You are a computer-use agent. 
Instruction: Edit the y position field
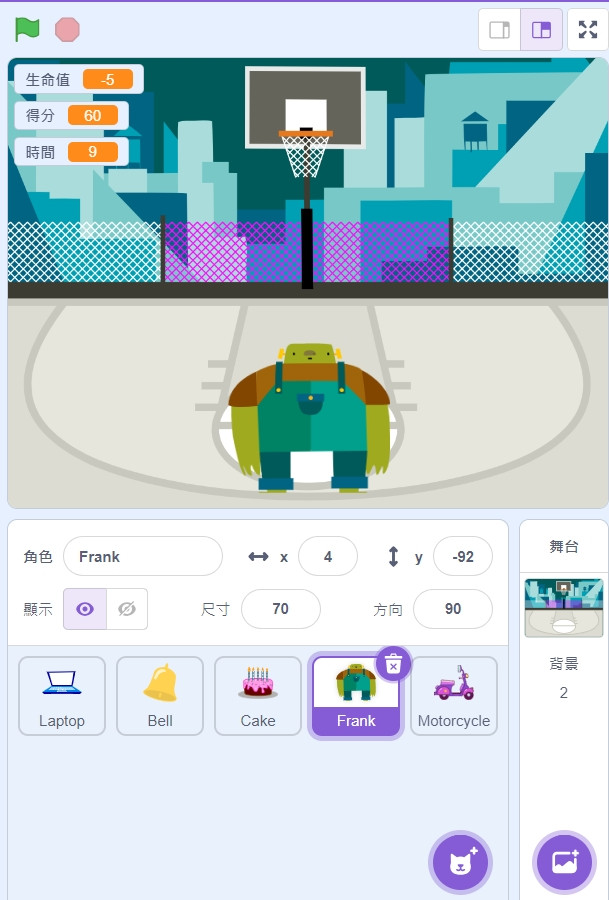[462, 556]
